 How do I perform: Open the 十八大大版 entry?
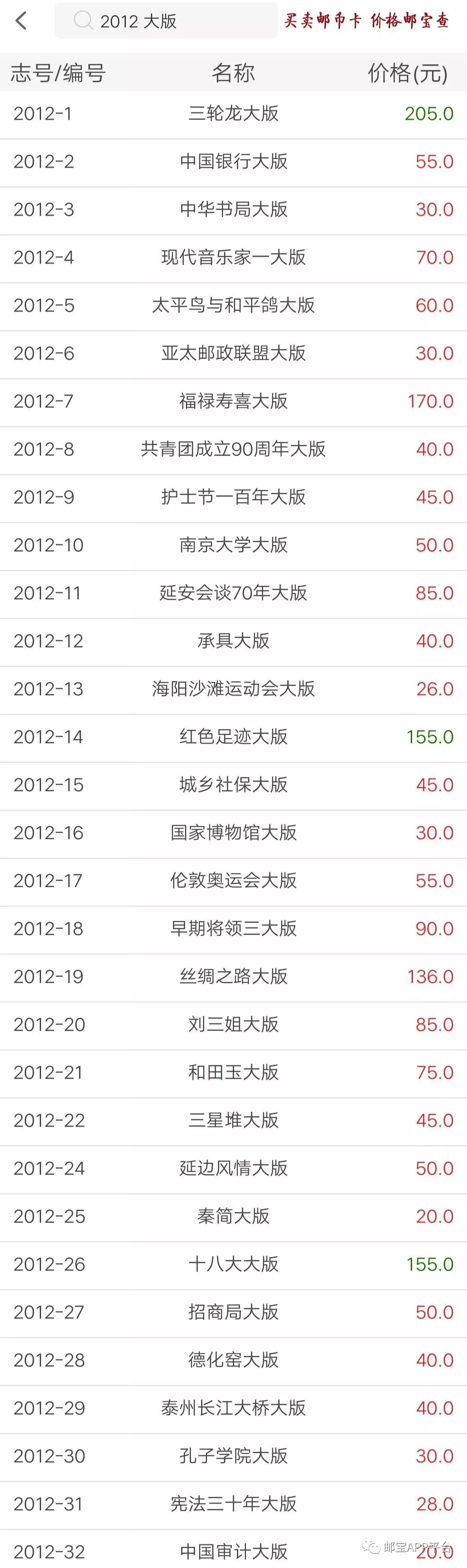(x=233, y=1265)
